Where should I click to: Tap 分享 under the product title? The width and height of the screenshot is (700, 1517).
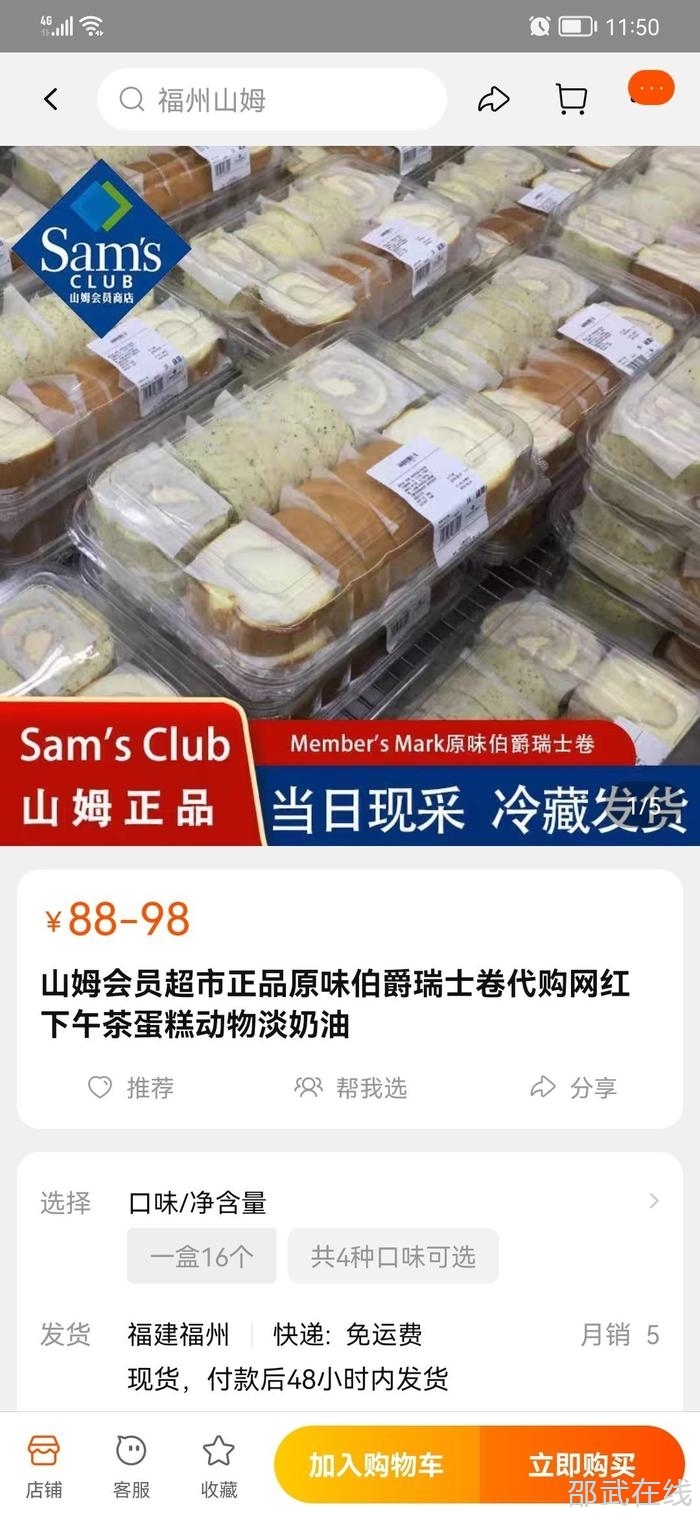tap(573, 1087)
